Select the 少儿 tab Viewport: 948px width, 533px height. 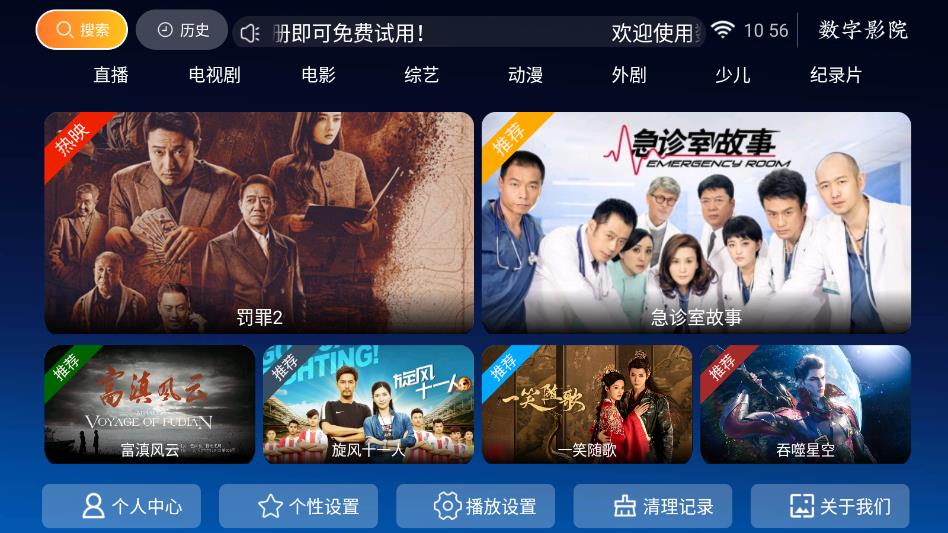click(x=732, y=75)
